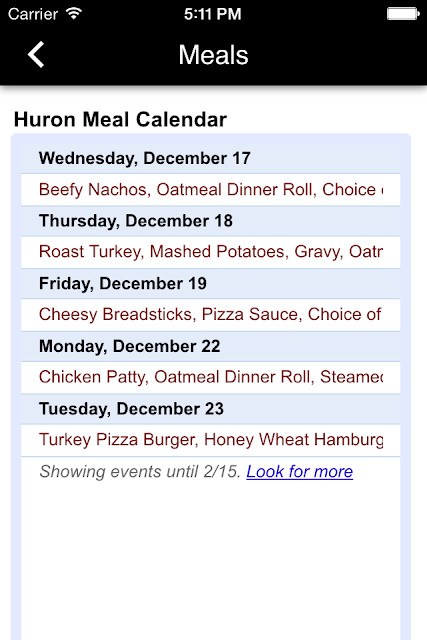The height and width of the screenshot is (640, 427).
Task: Tap the Look for more link
Action: pyautogui.click(x=300, y=471)
